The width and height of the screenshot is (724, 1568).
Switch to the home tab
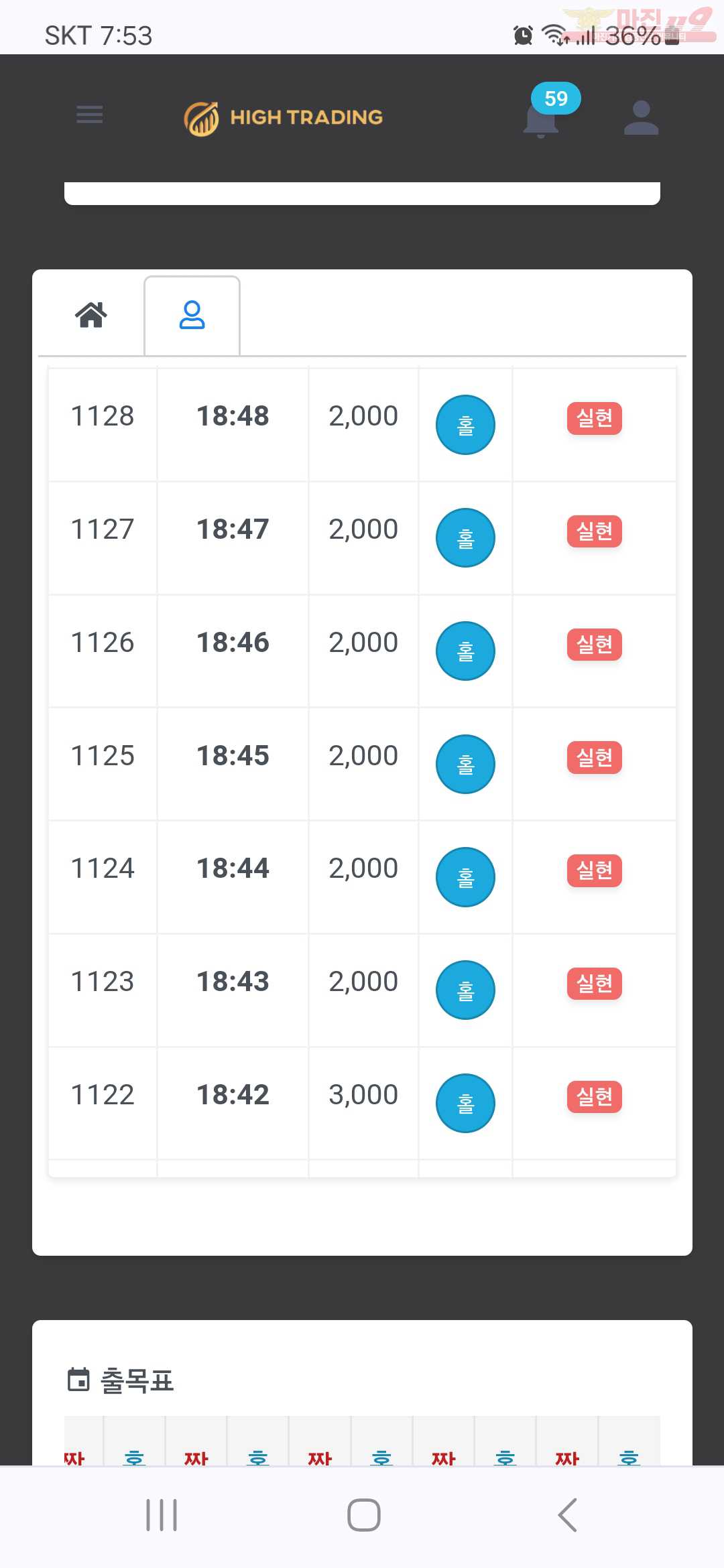91,314
